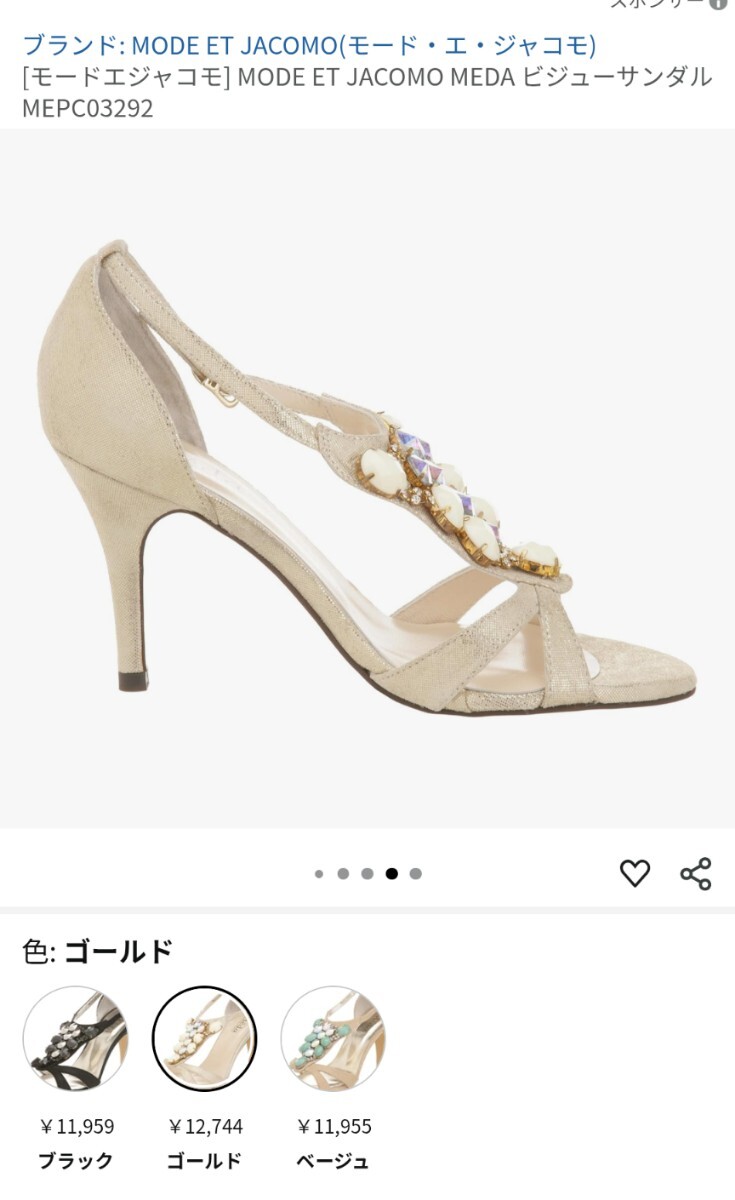Select the ブラック color swatch
The width and height of the screenshot is (735, 1200).
pyautogui.click(x=75, y=1038)
